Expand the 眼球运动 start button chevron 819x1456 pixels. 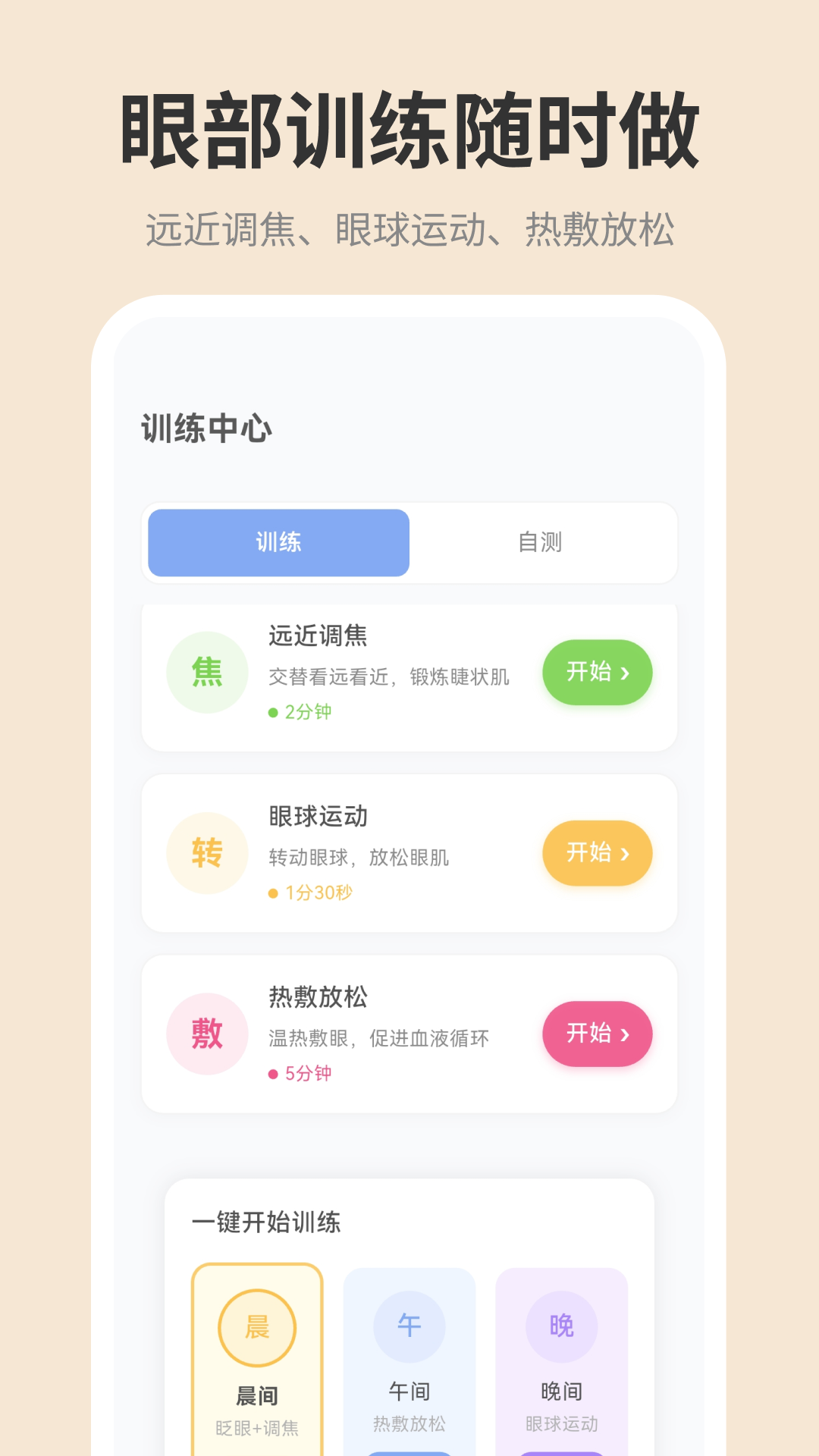point(623,852)
